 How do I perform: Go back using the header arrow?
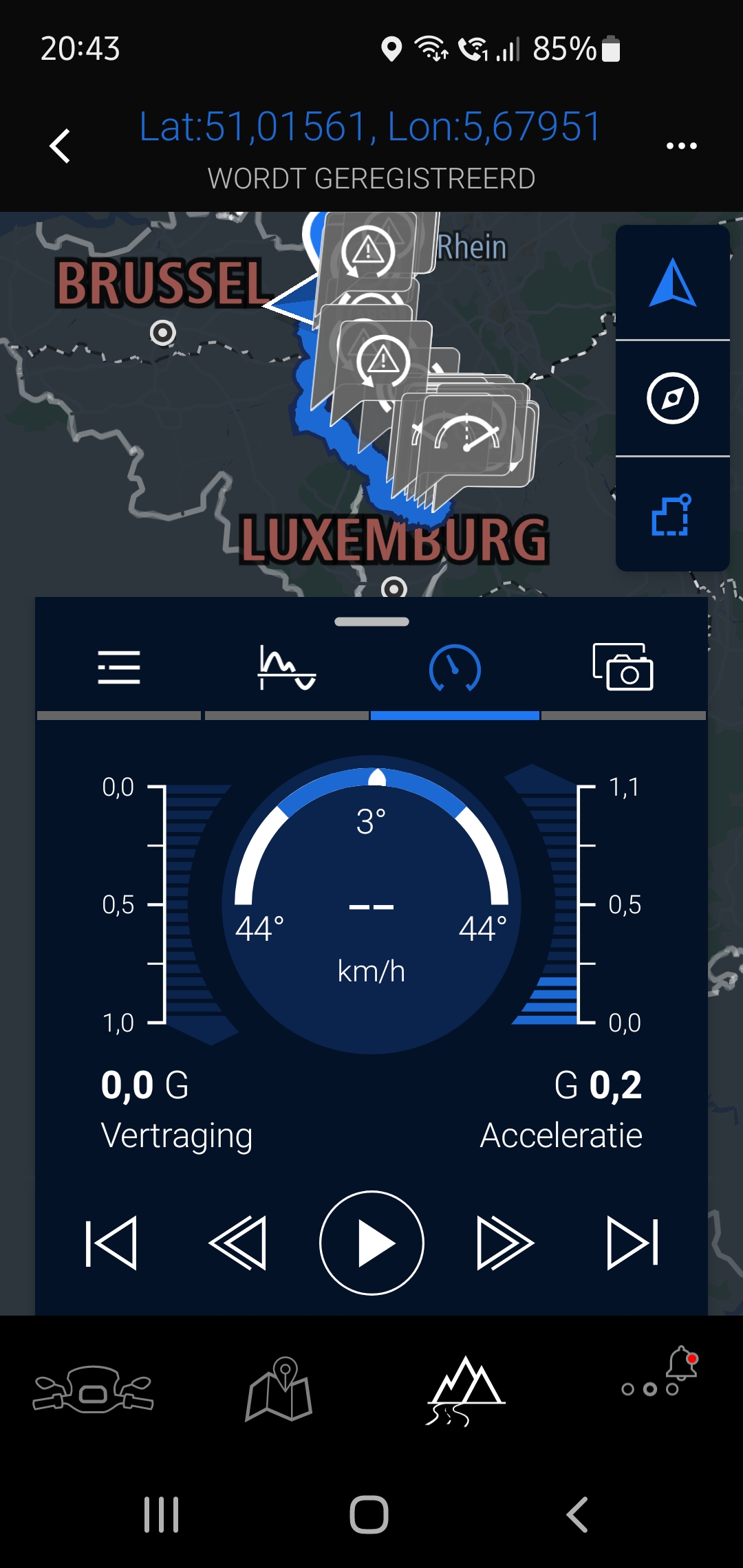click(x=61, y=146)
